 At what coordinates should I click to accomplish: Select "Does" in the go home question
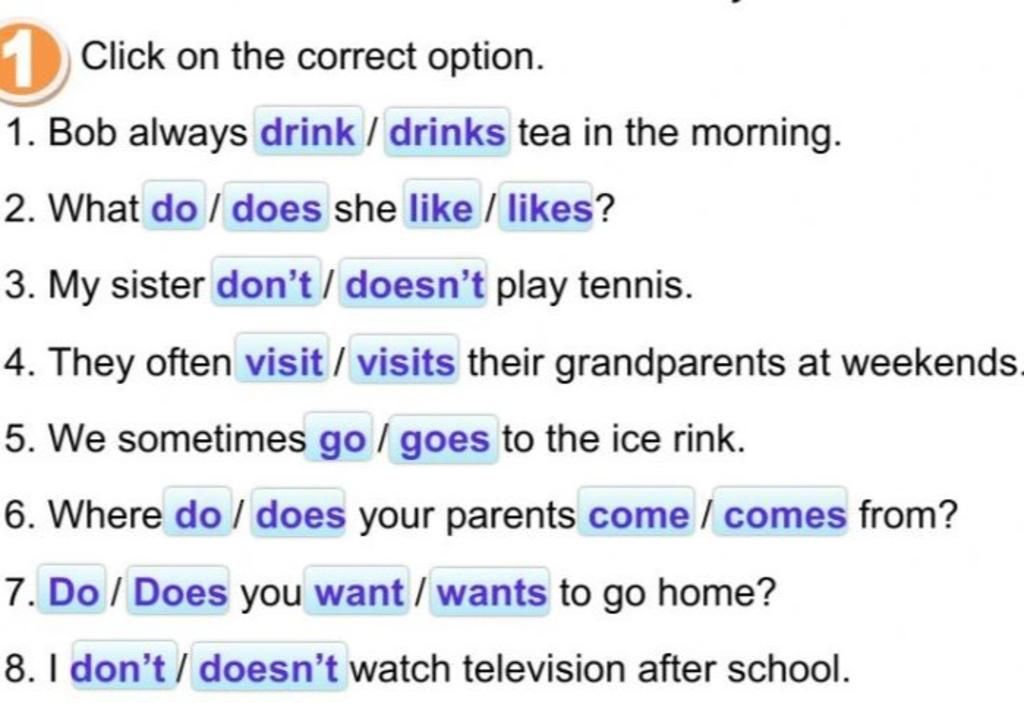181,593
